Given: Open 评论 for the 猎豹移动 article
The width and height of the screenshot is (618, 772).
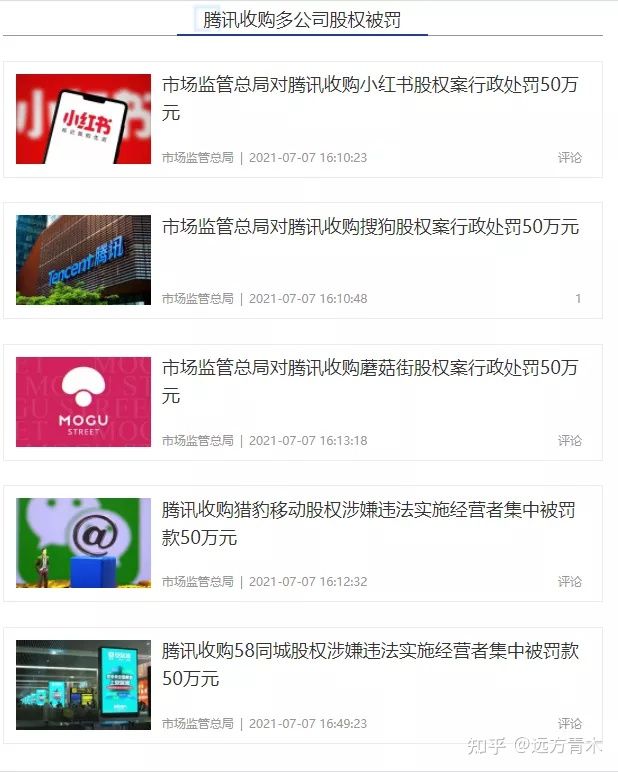Looking at the screenshot, I should [x=569, y=582].
